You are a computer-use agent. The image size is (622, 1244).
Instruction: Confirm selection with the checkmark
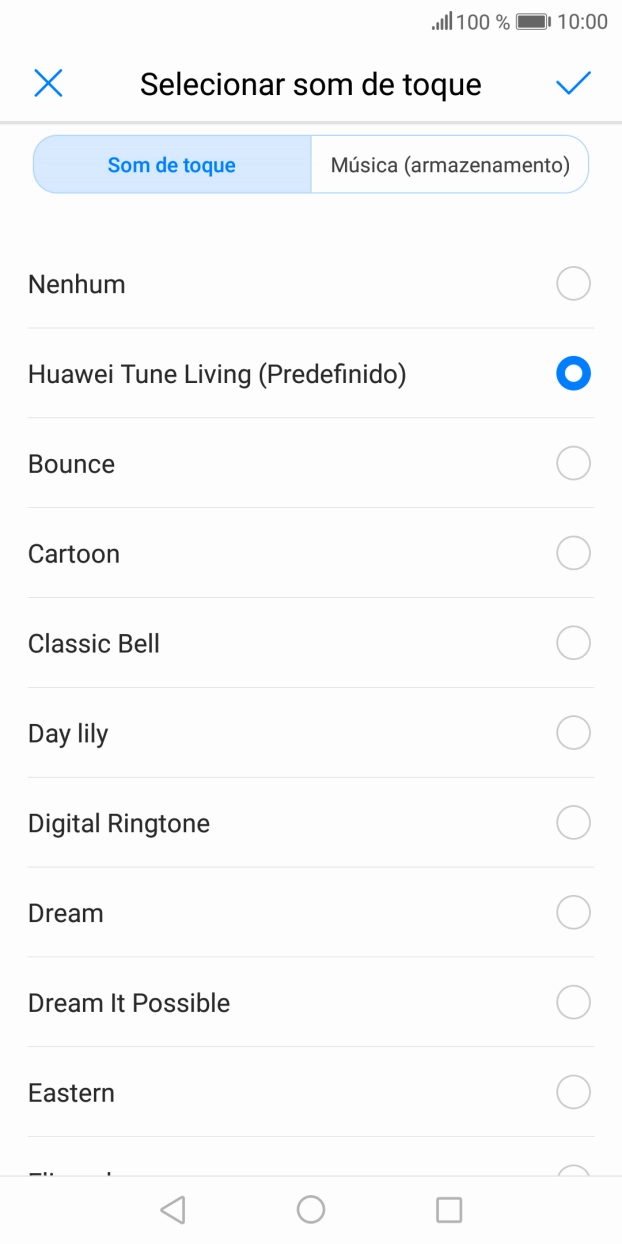[573, 84]
